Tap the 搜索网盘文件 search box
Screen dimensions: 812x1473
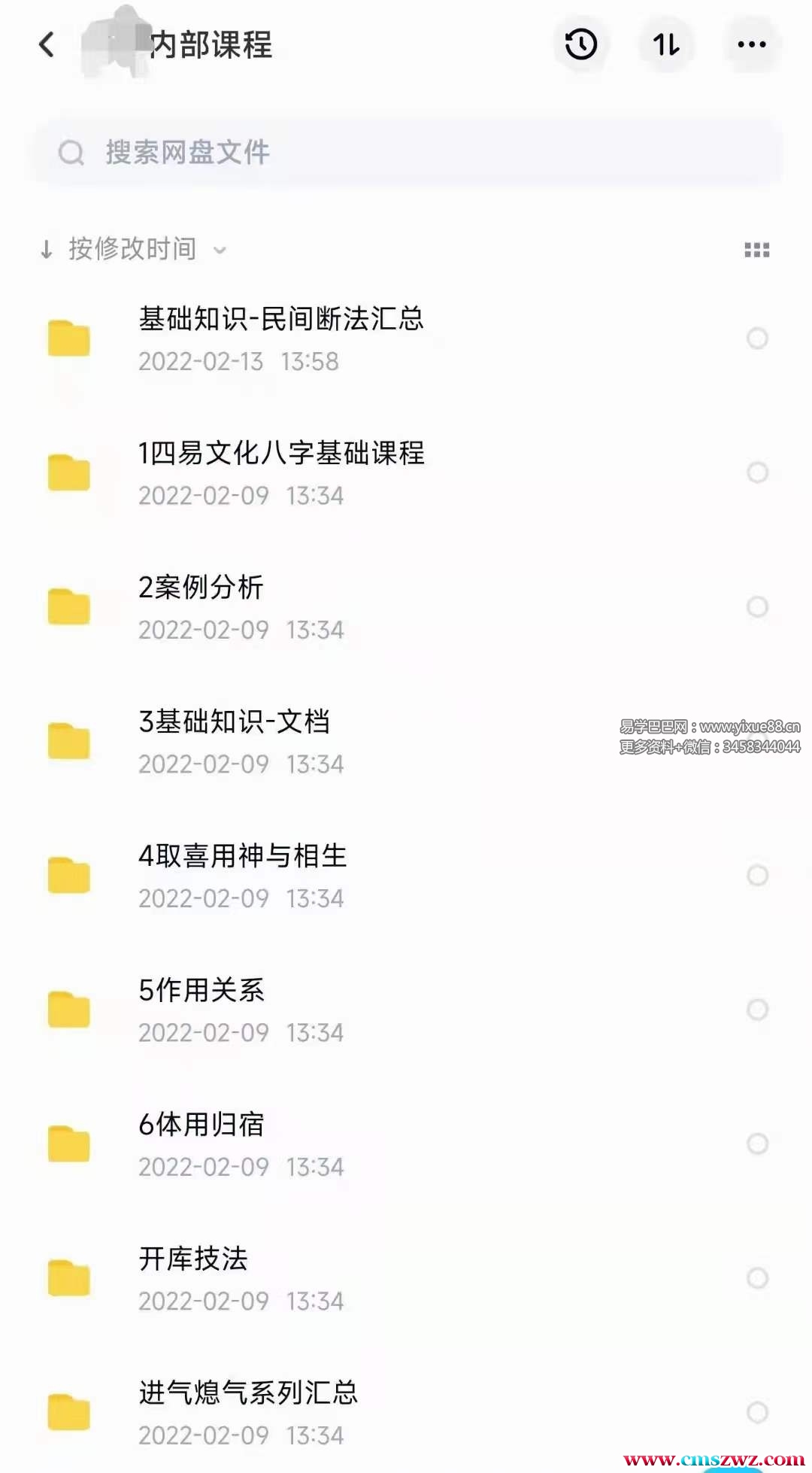pos(406,153)
